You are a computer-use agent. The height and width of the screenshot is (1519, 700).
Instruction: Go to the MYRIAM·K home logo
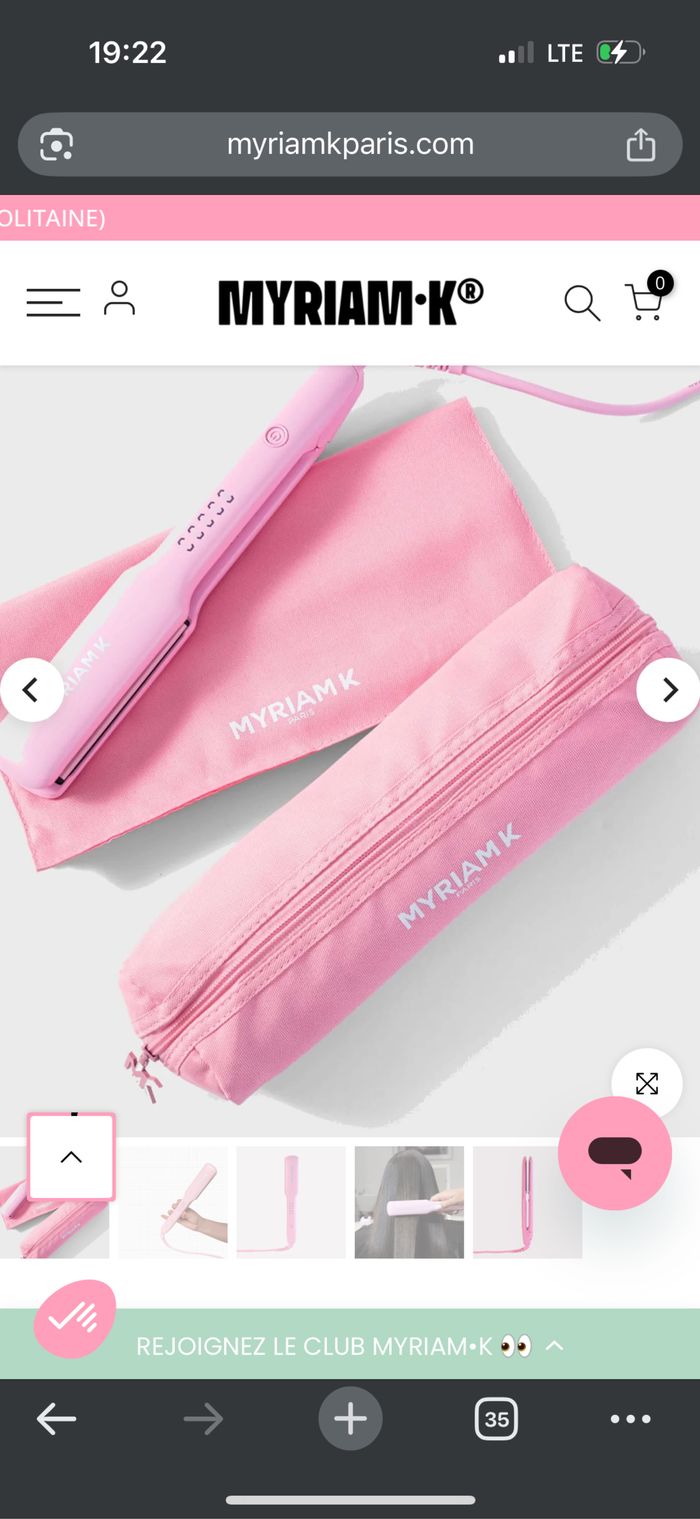pos(350,302)
